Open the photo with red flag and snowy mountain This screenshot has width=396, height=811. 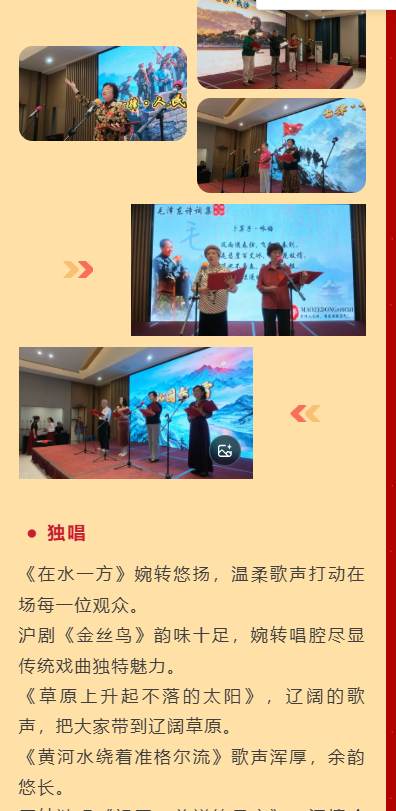[x=281, y=145]
